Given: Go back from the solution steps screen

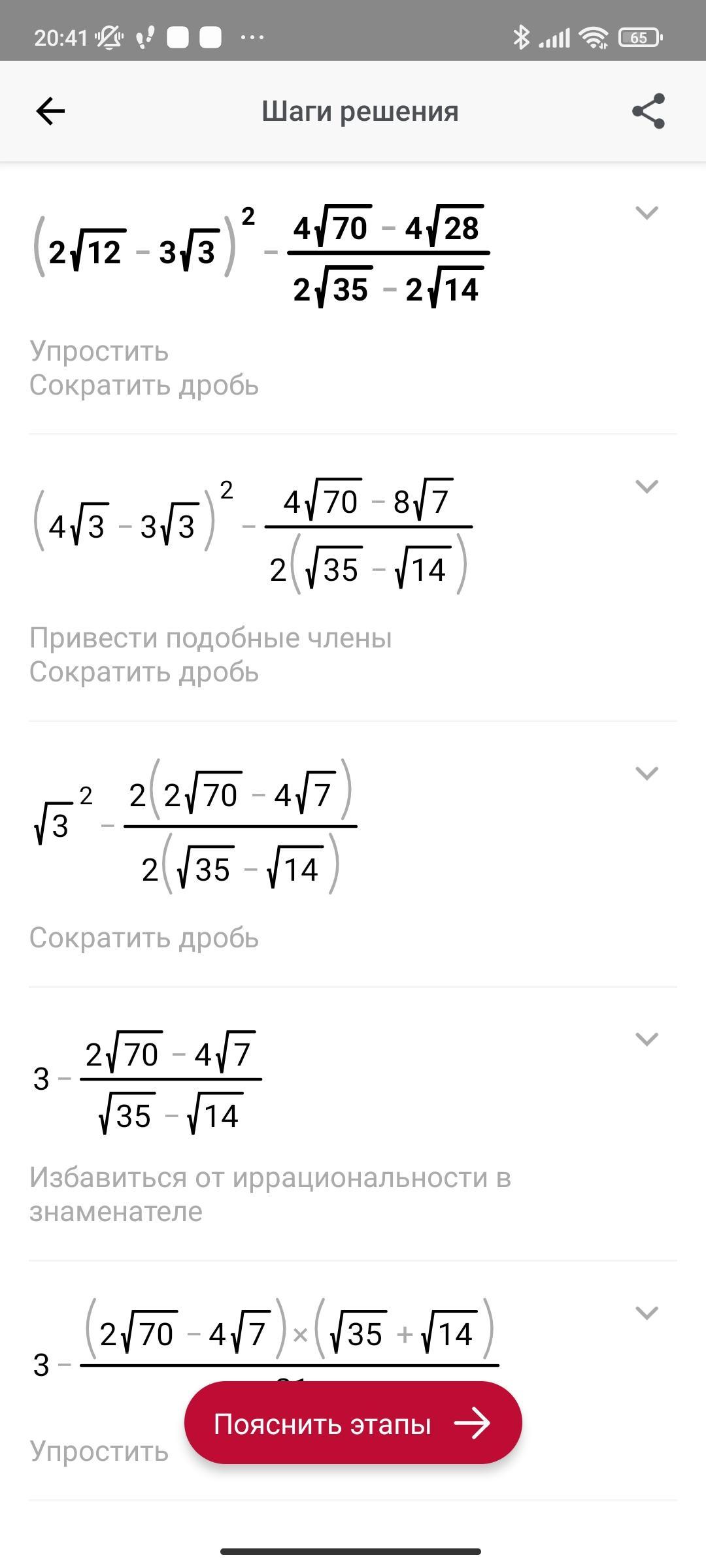Looking at the screenshot, I should point(50,111).
